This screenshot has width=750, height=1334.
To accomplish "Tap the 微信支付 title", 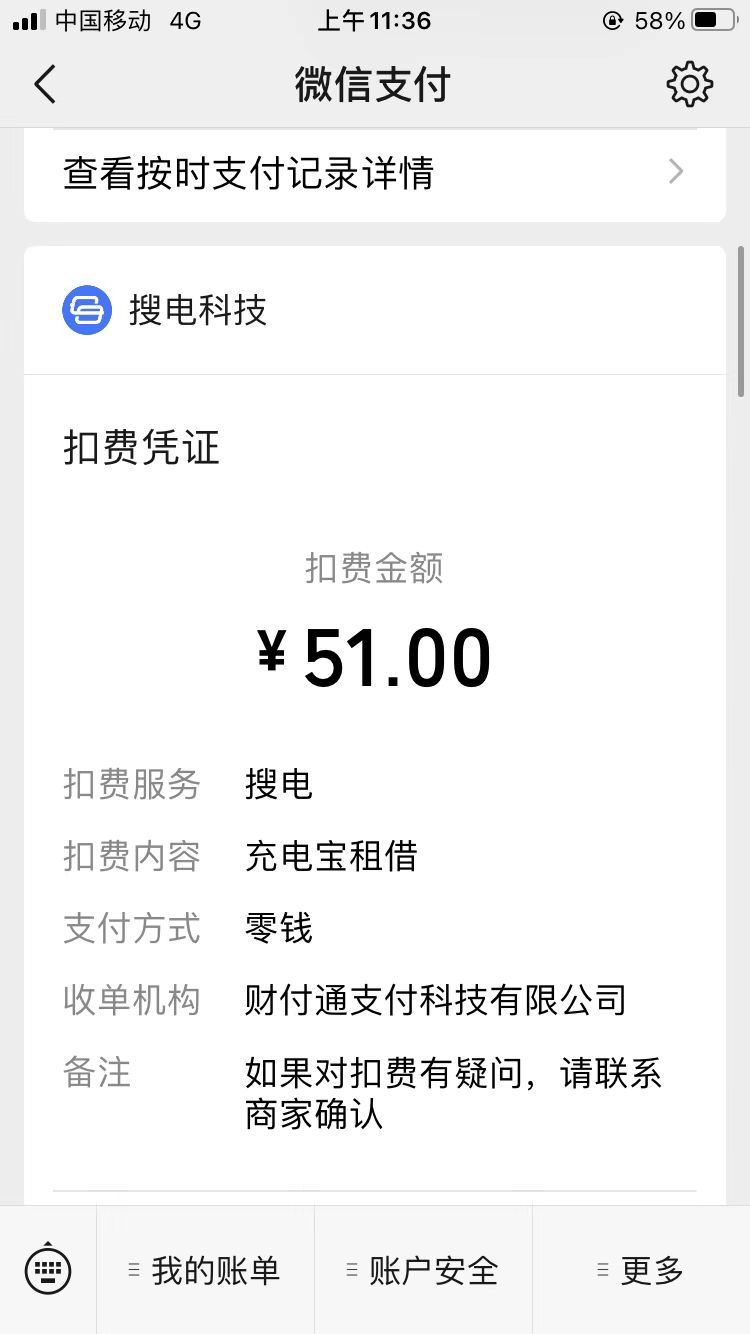I will (x=374, y=84).
